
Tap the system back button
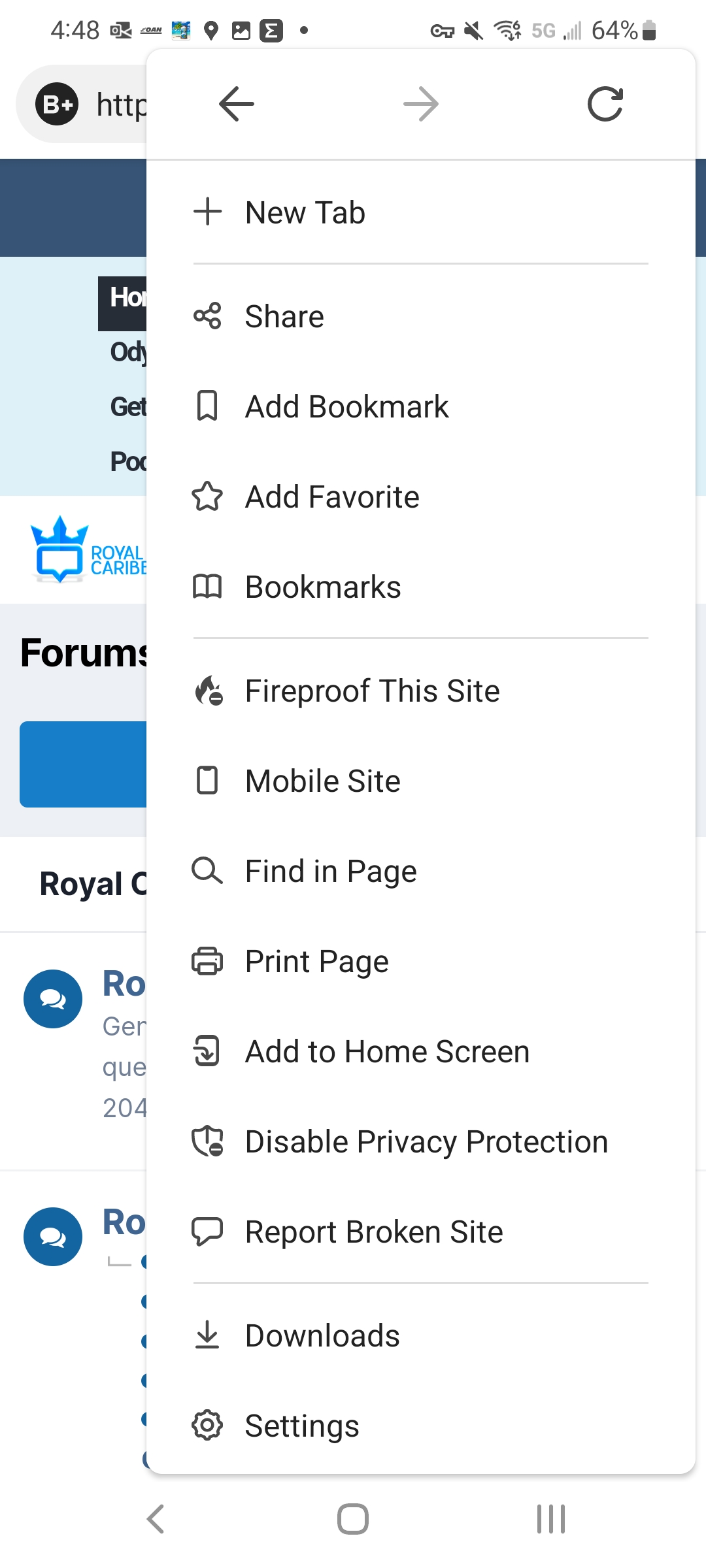coord(156,1519)
